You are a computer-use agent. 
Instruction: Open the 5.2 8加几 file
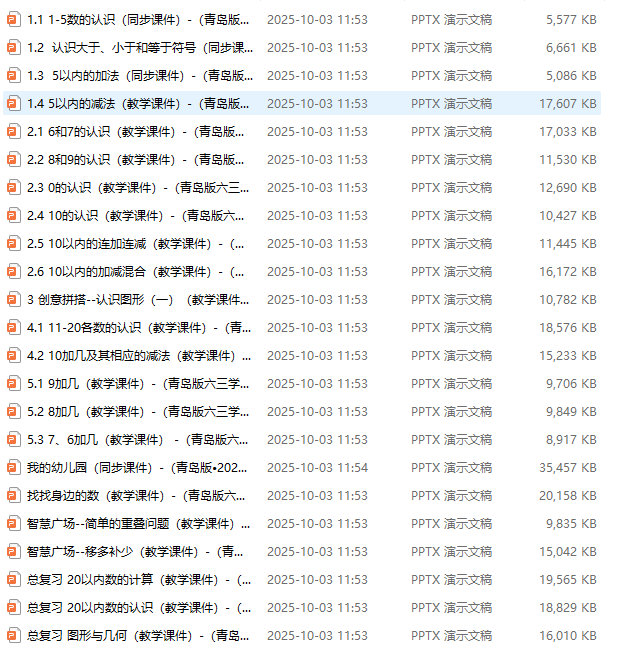pos(138,411)
